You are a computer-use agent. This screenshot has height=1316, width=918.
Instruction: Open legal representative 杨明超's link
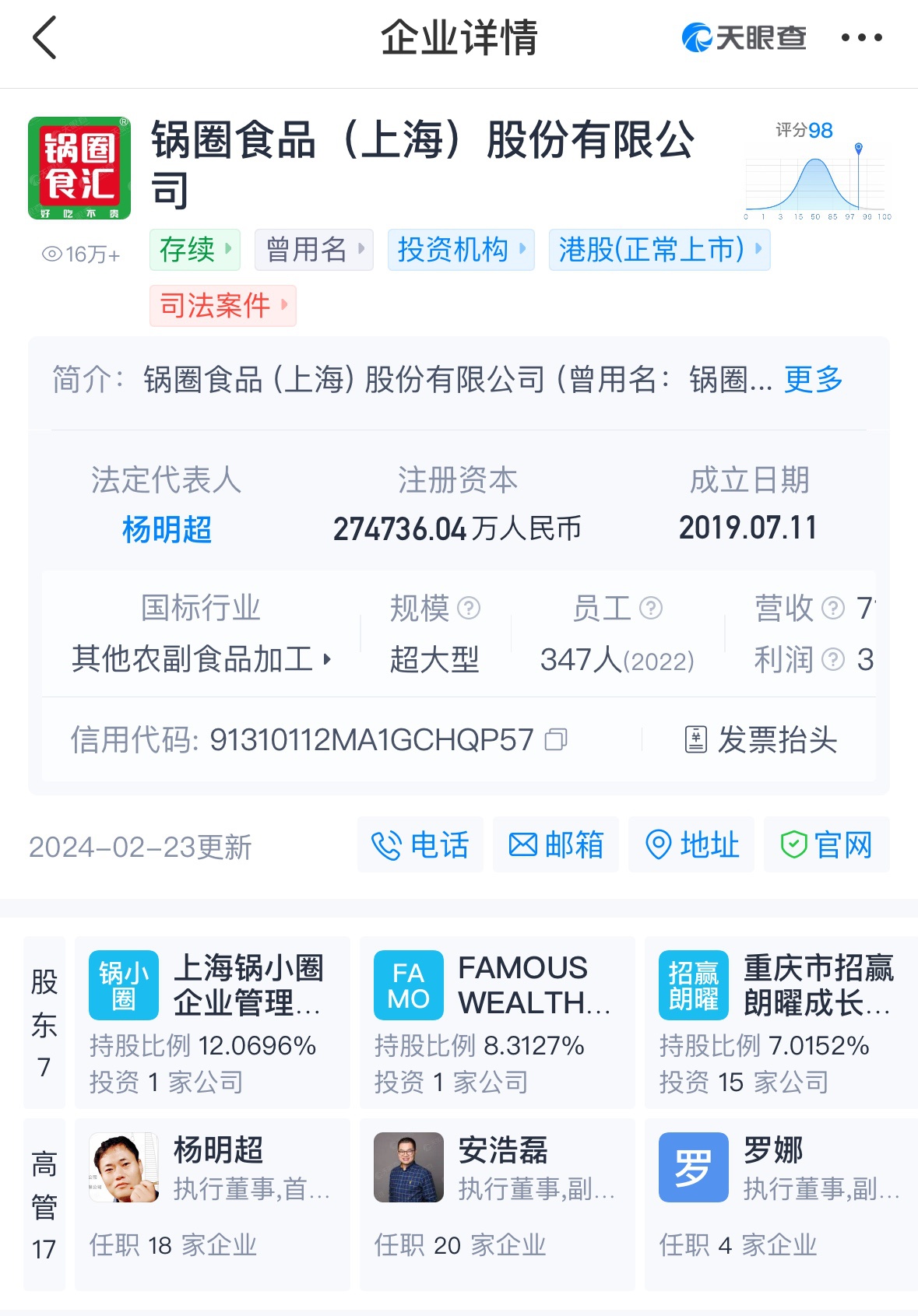point(167,530)
